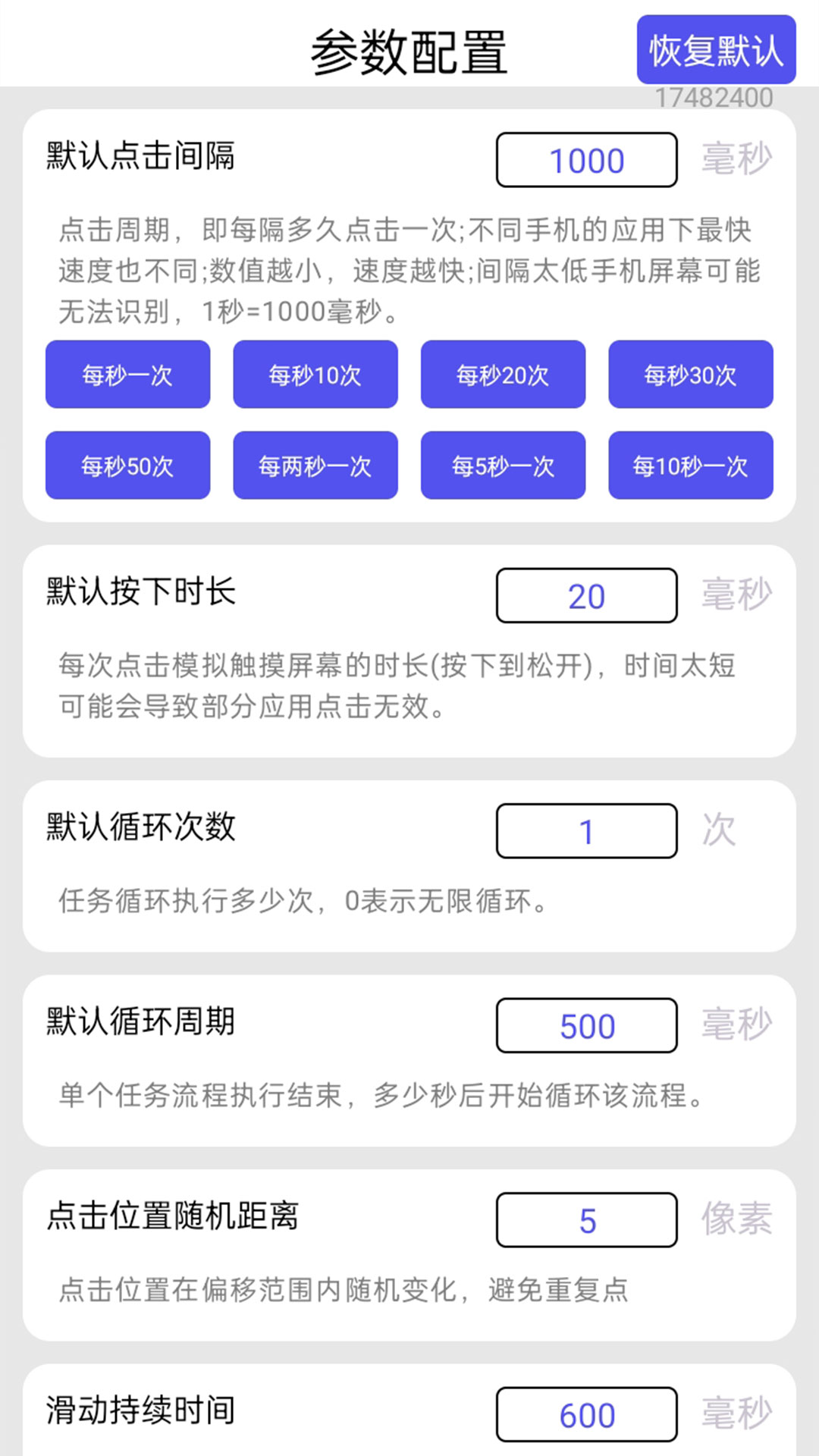Modify the 滑动持续时间 value field
The image size is (819, 1456).
586,1414
